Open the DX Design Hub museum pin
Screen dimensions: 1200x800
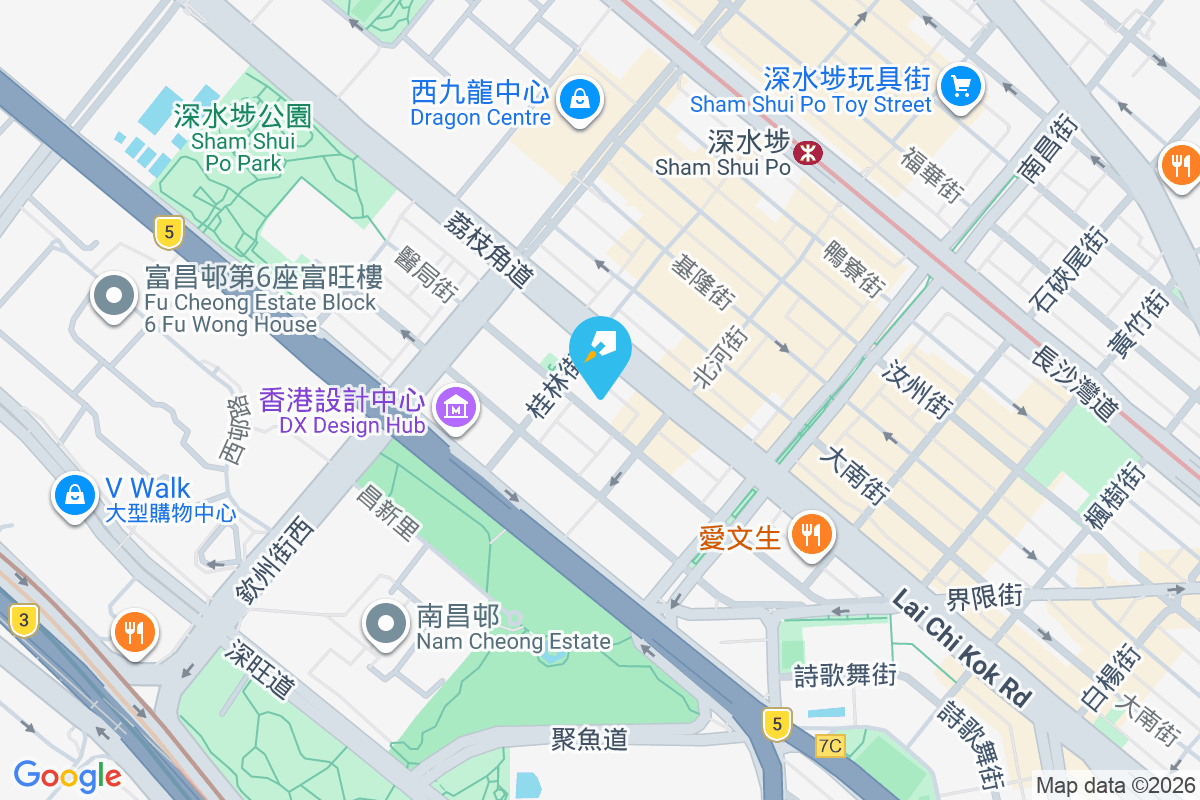point(456,407)
